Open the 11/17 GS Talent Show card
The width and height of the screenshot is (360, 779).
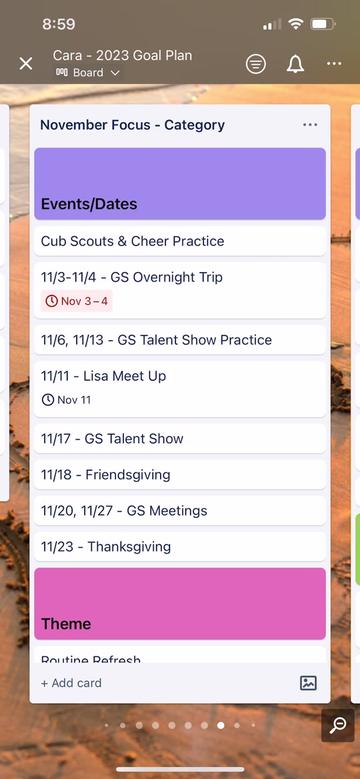[180, 439]
